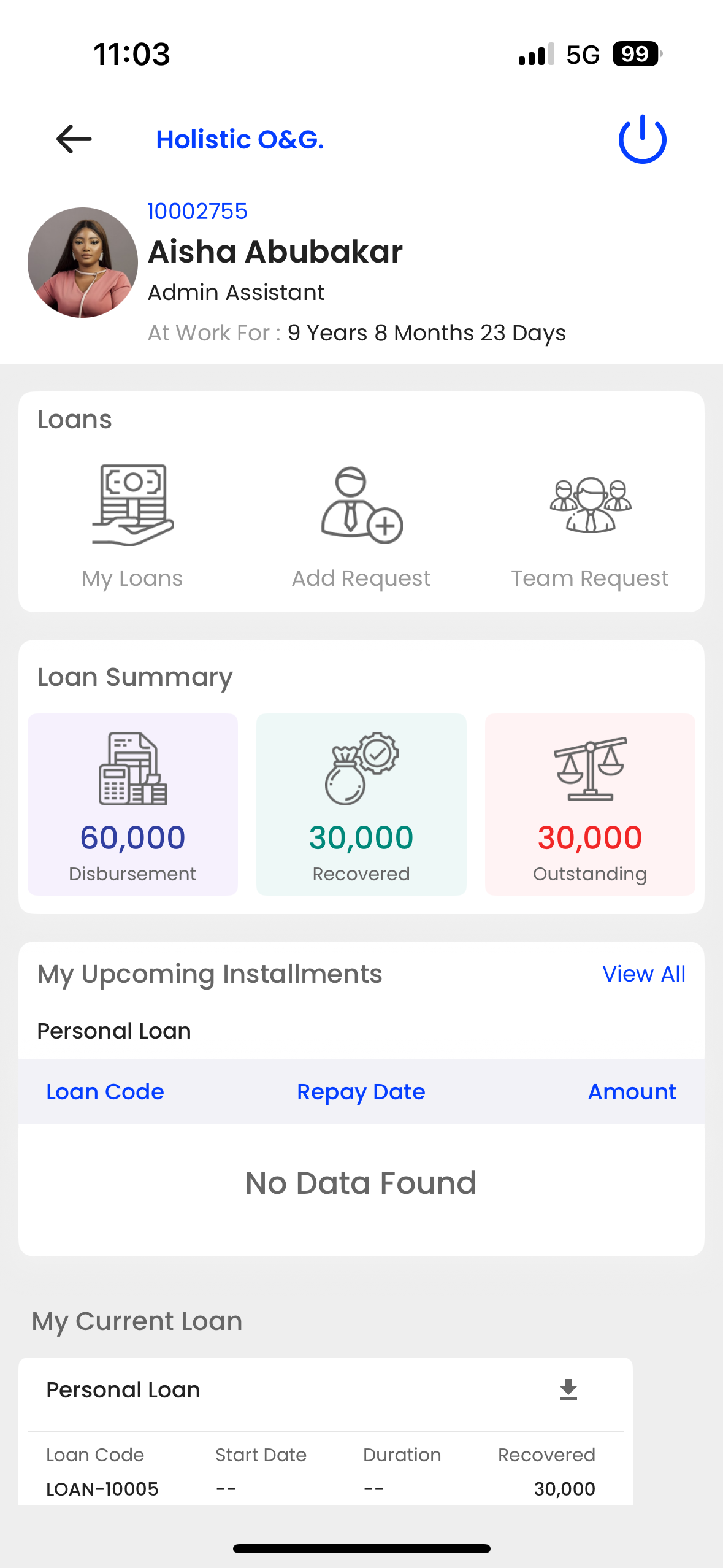Screen dimensions: 723x1568
Task: Open Aisha Abubakar's profile photo
Action: tap(83, 263)
